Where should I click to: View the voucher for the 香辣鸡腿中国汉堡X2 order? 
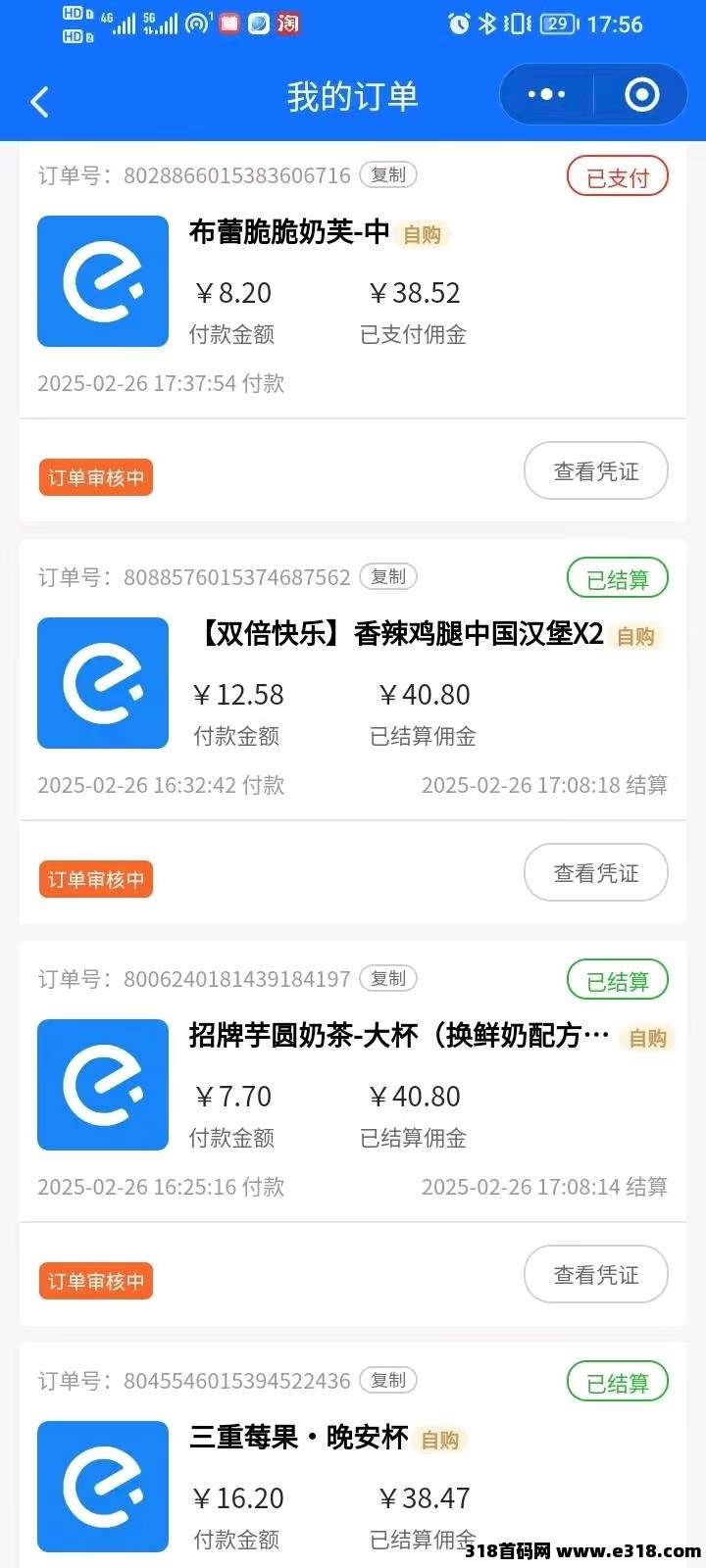point(596,873)
